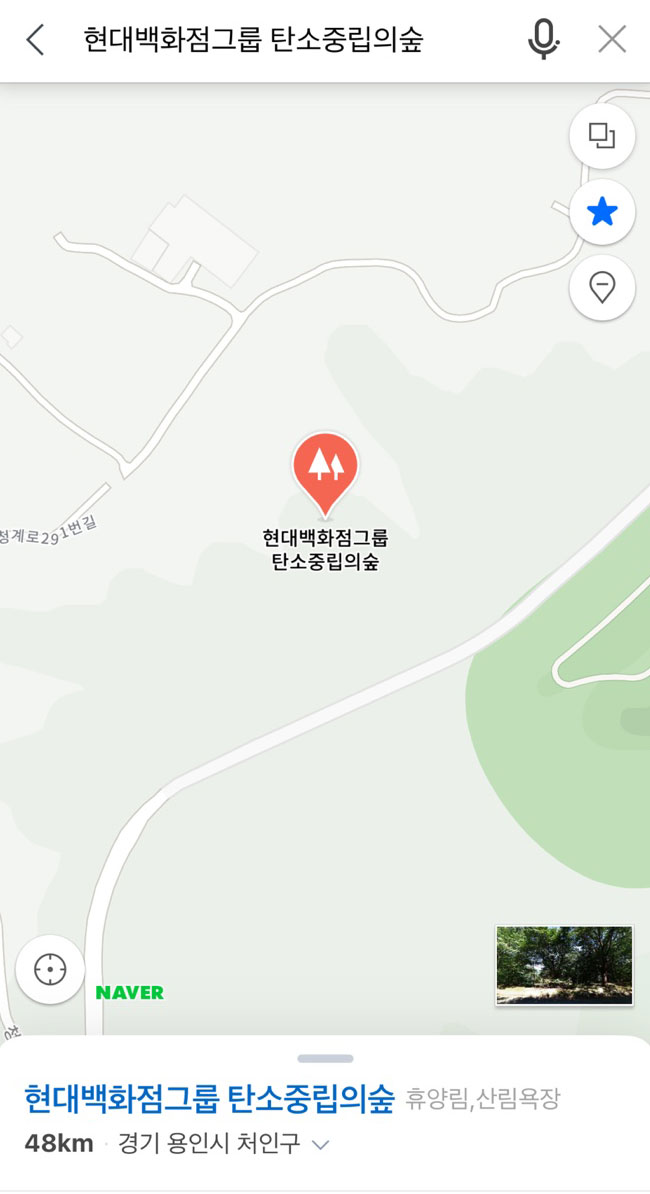Open the map layers button
650x1194 pixels.
(x=602, y=136)
